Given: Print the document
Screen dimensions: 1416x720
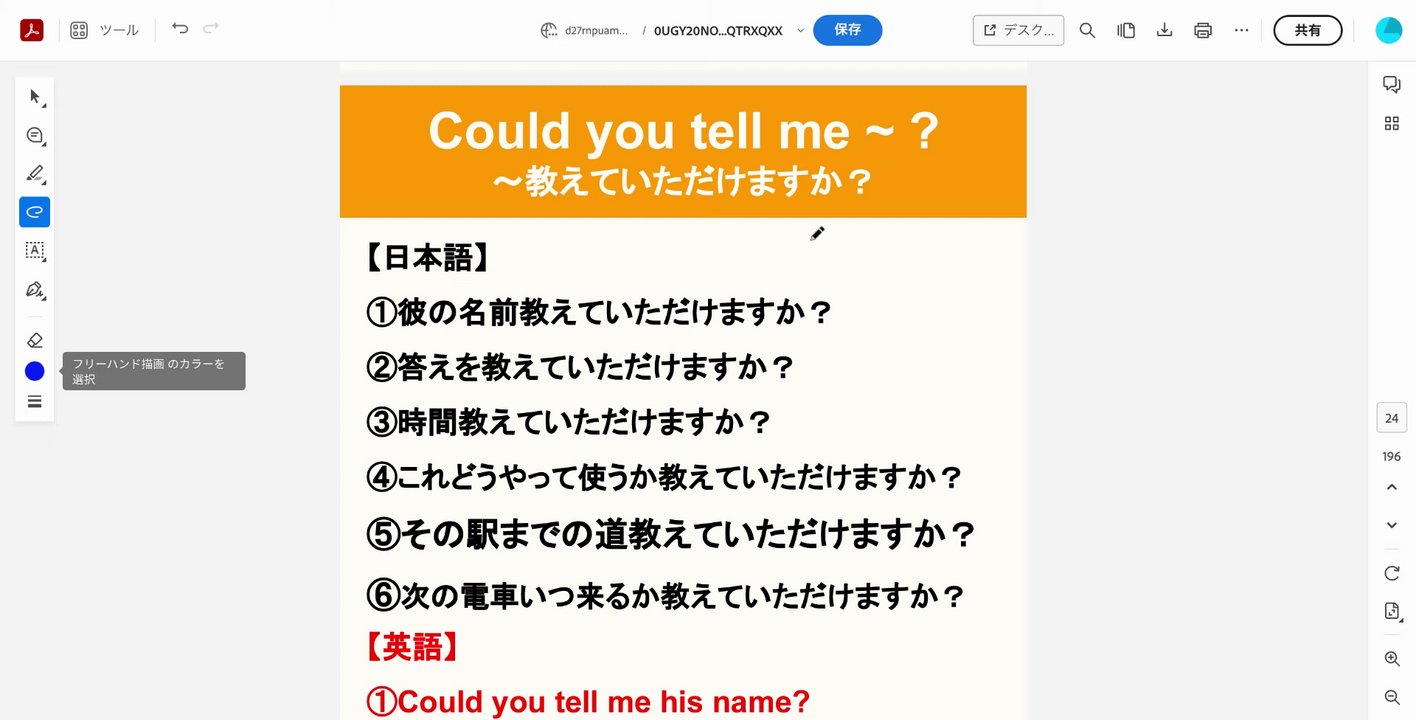Looking at the screenshot, I should pos(1203,30).
